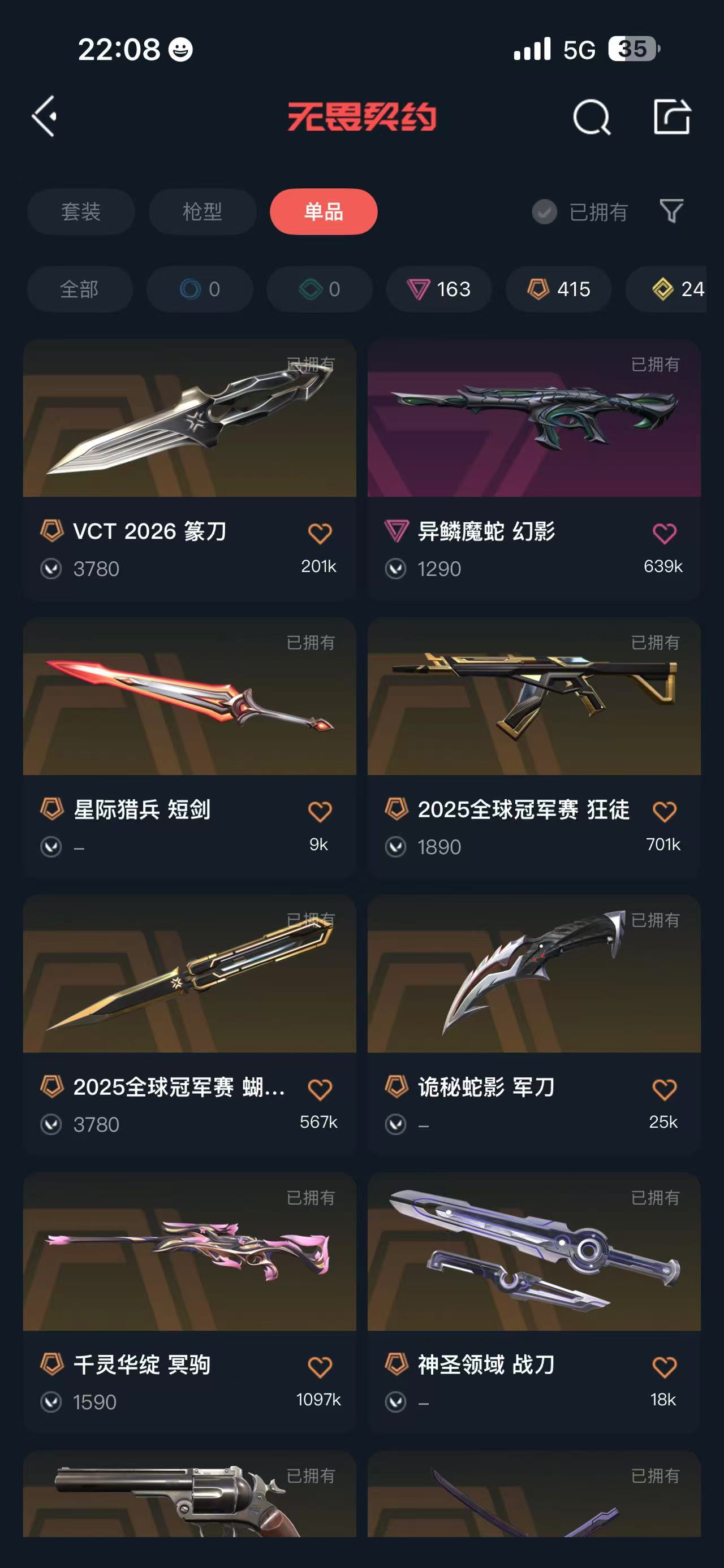
Task: Open the search icon in the header
Action: pos(591,117)
